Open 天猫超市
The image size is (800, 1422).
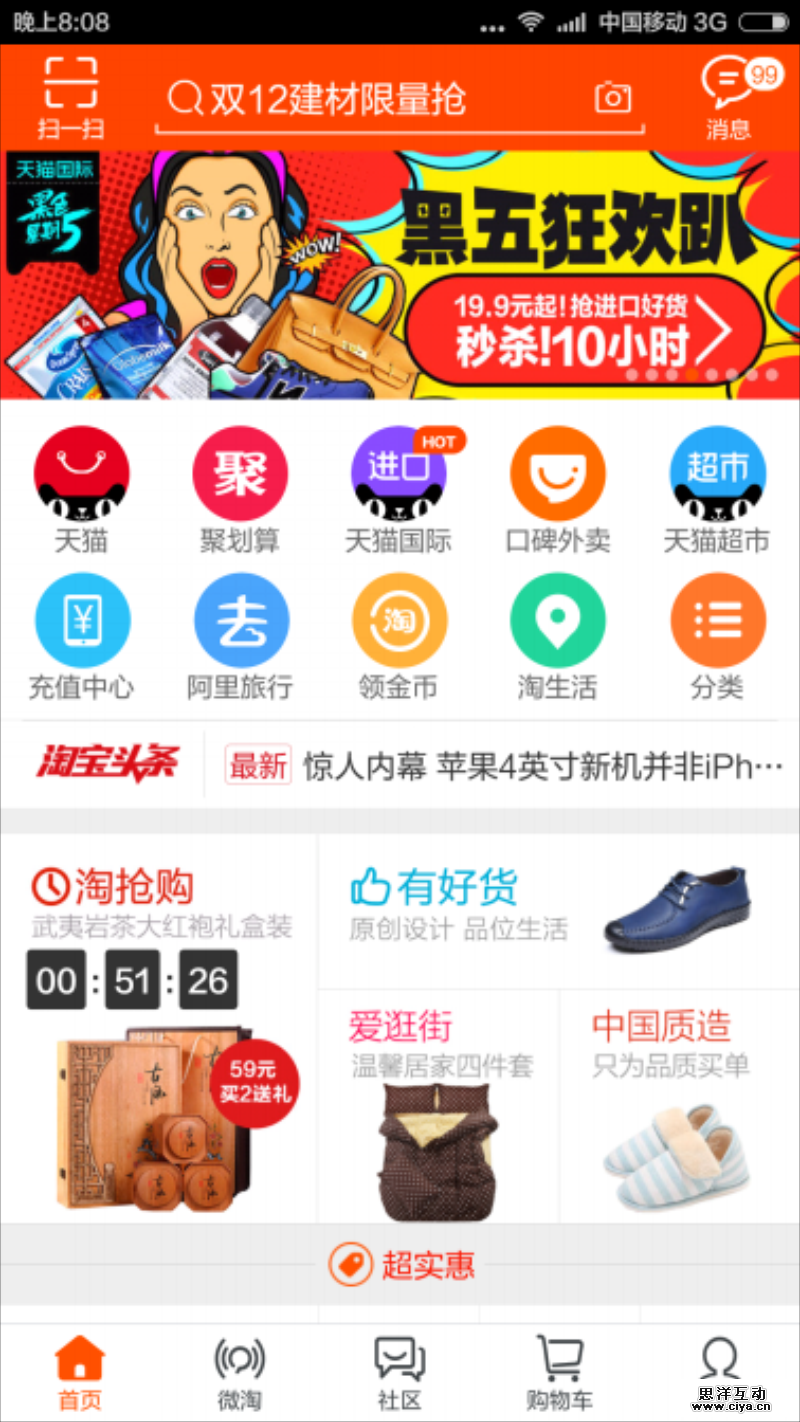pyautogui.click(x=717, y=489)
